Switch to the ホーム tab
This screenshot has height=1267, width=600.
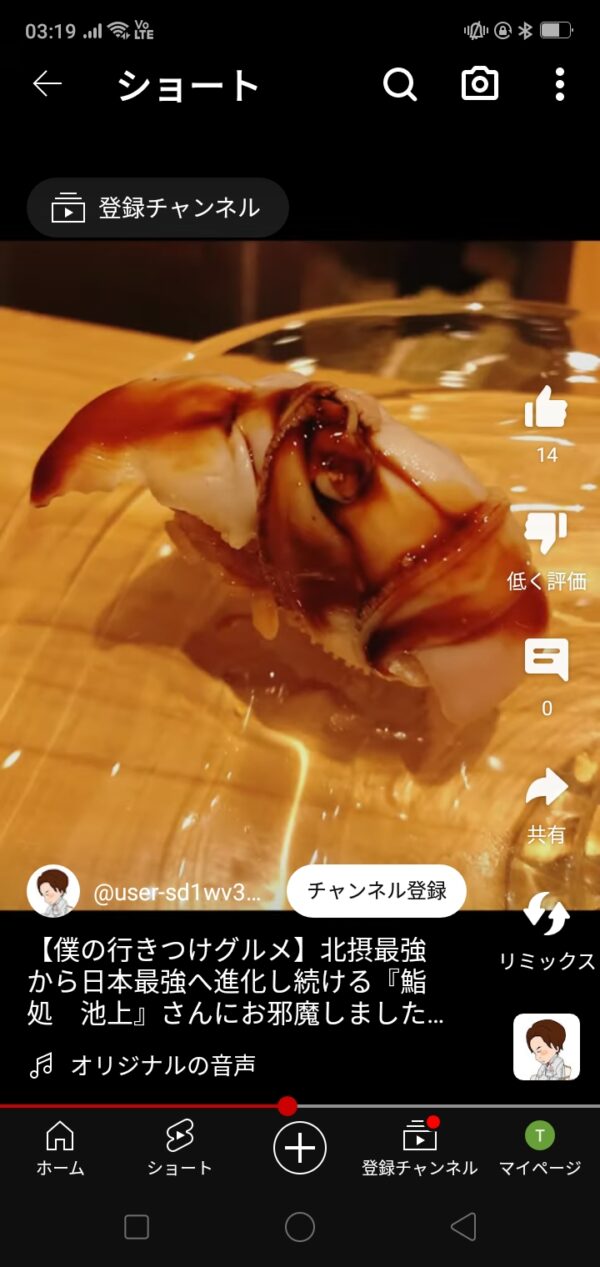[60, 1148]
